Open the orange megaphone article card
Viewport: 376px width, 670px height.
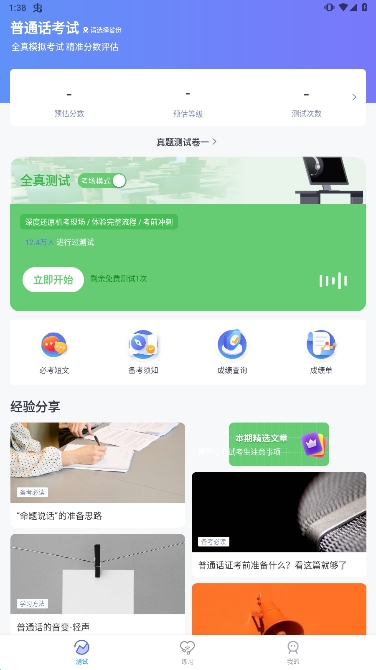(x=279, y=609)
